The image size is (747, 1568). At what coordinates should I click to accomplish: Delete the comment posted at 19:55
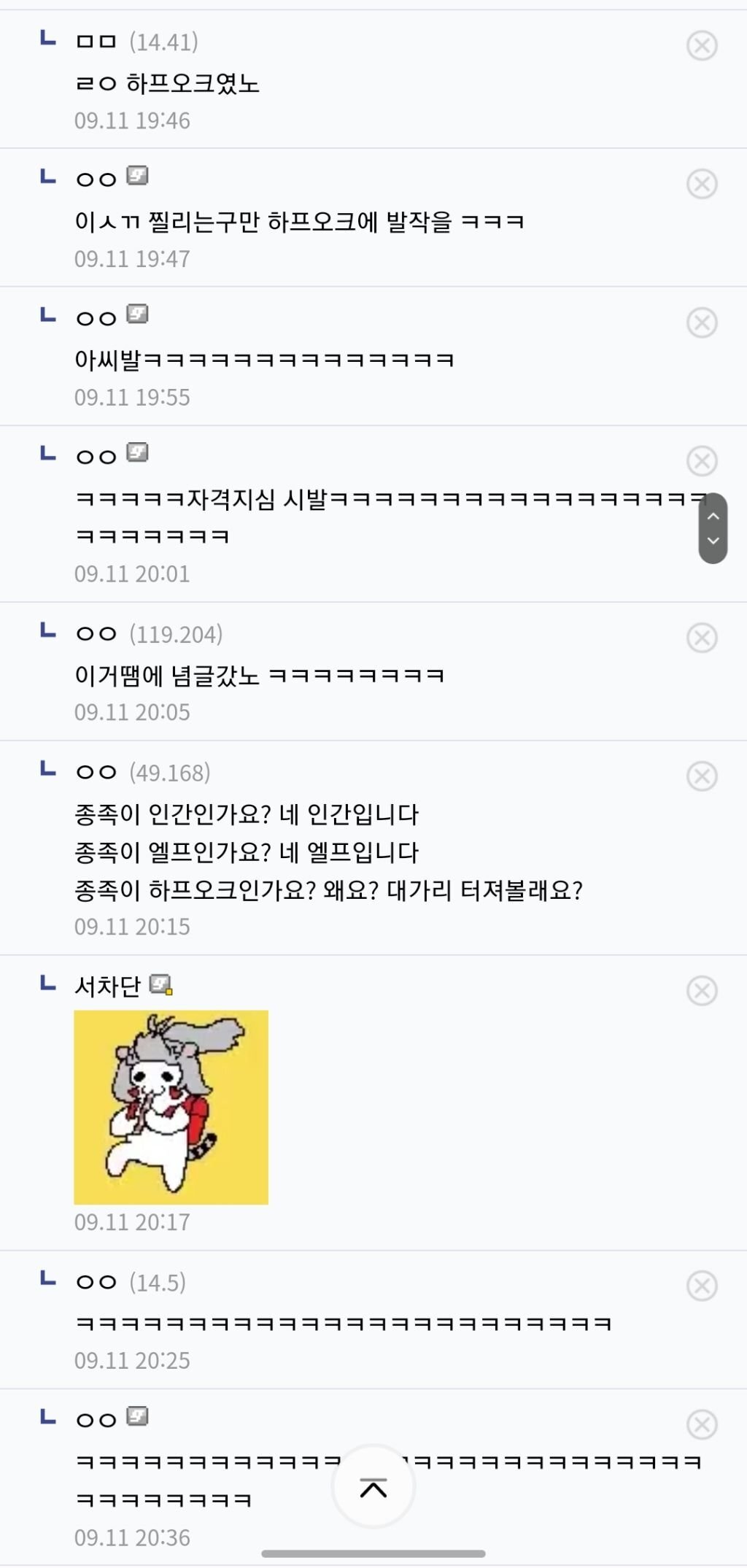pyautogui.click(x=702, y=323)
